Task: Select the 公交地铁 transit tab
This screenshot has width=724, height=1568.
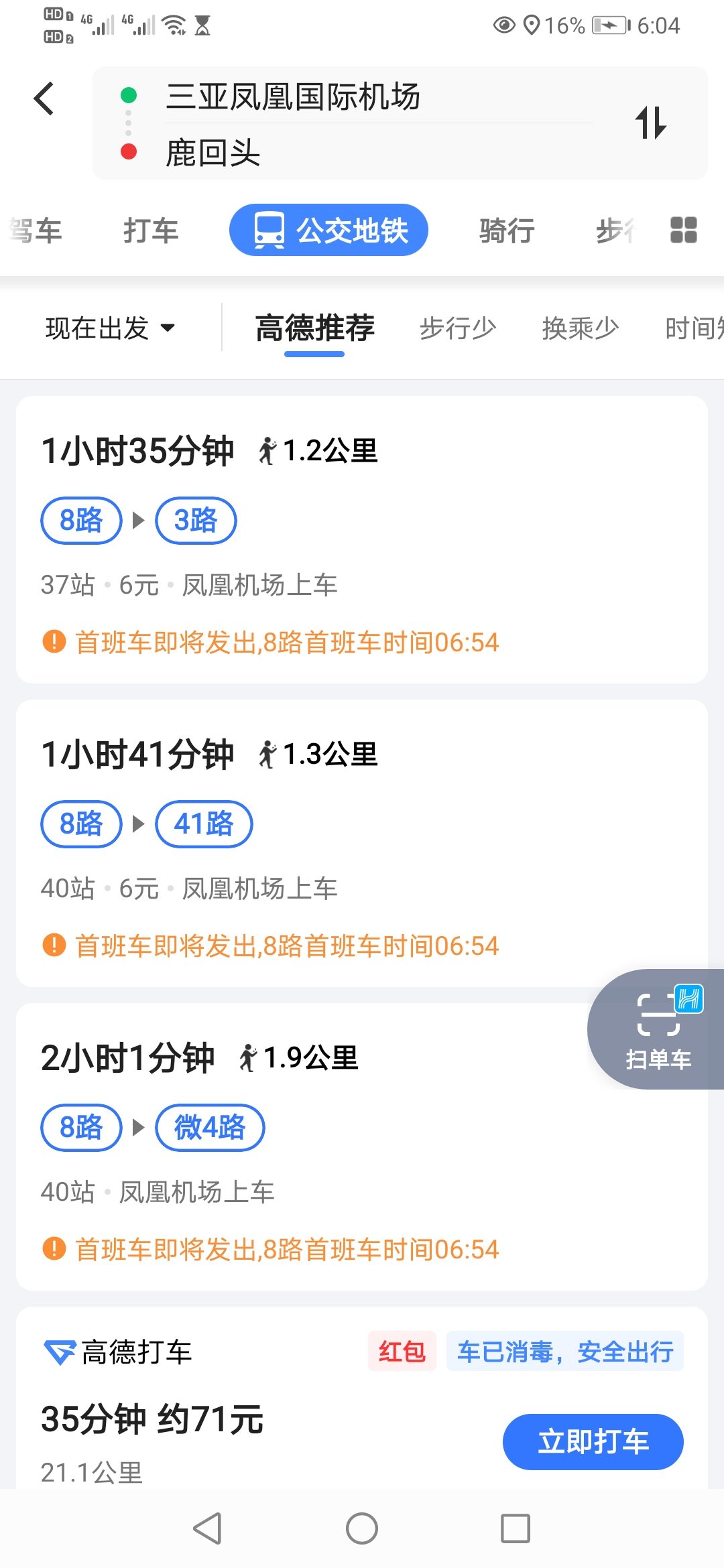Action: [328, 231]
